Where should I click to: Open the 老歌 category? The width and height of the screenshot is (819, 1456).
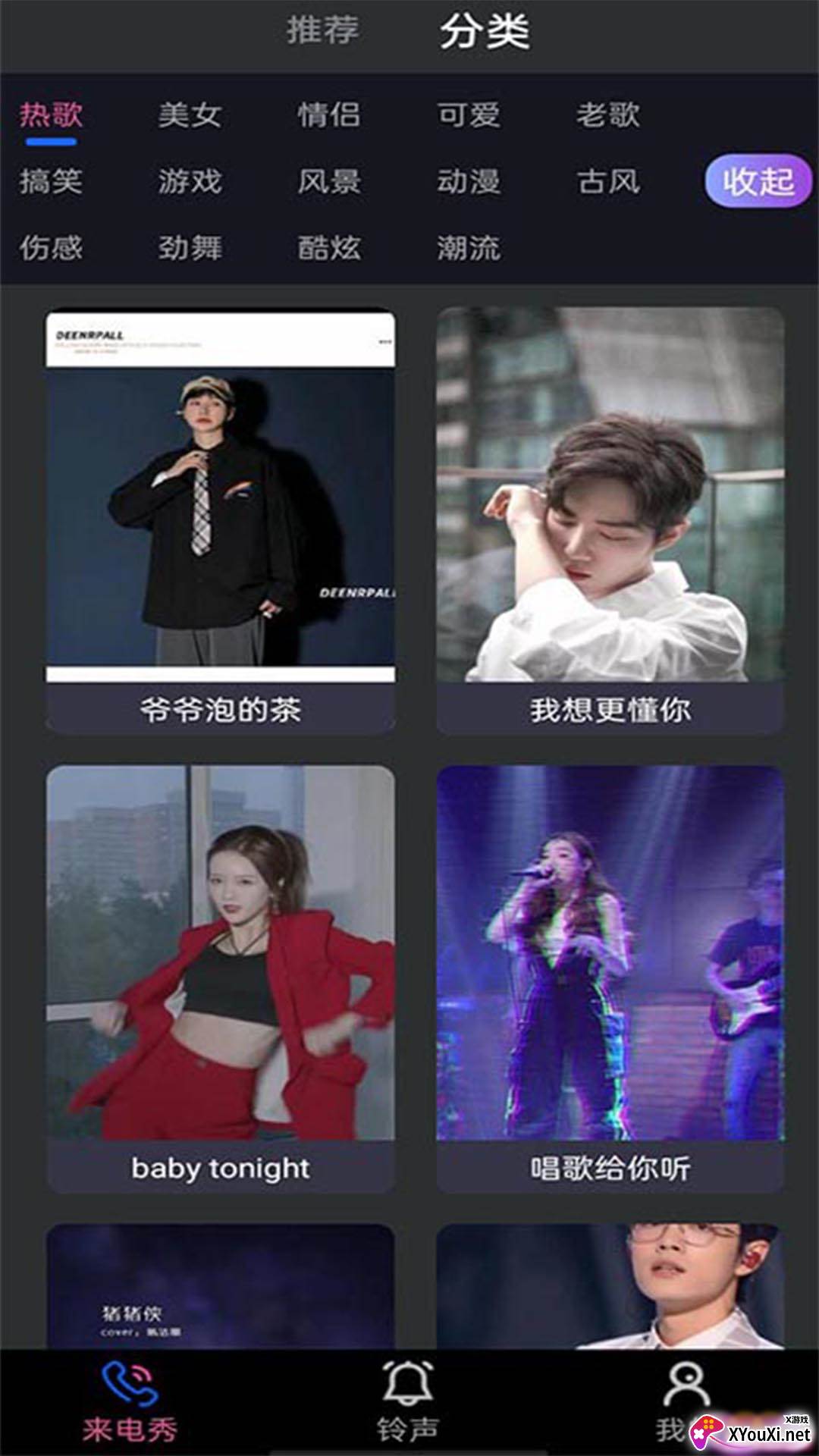click(x=607, y=115)
